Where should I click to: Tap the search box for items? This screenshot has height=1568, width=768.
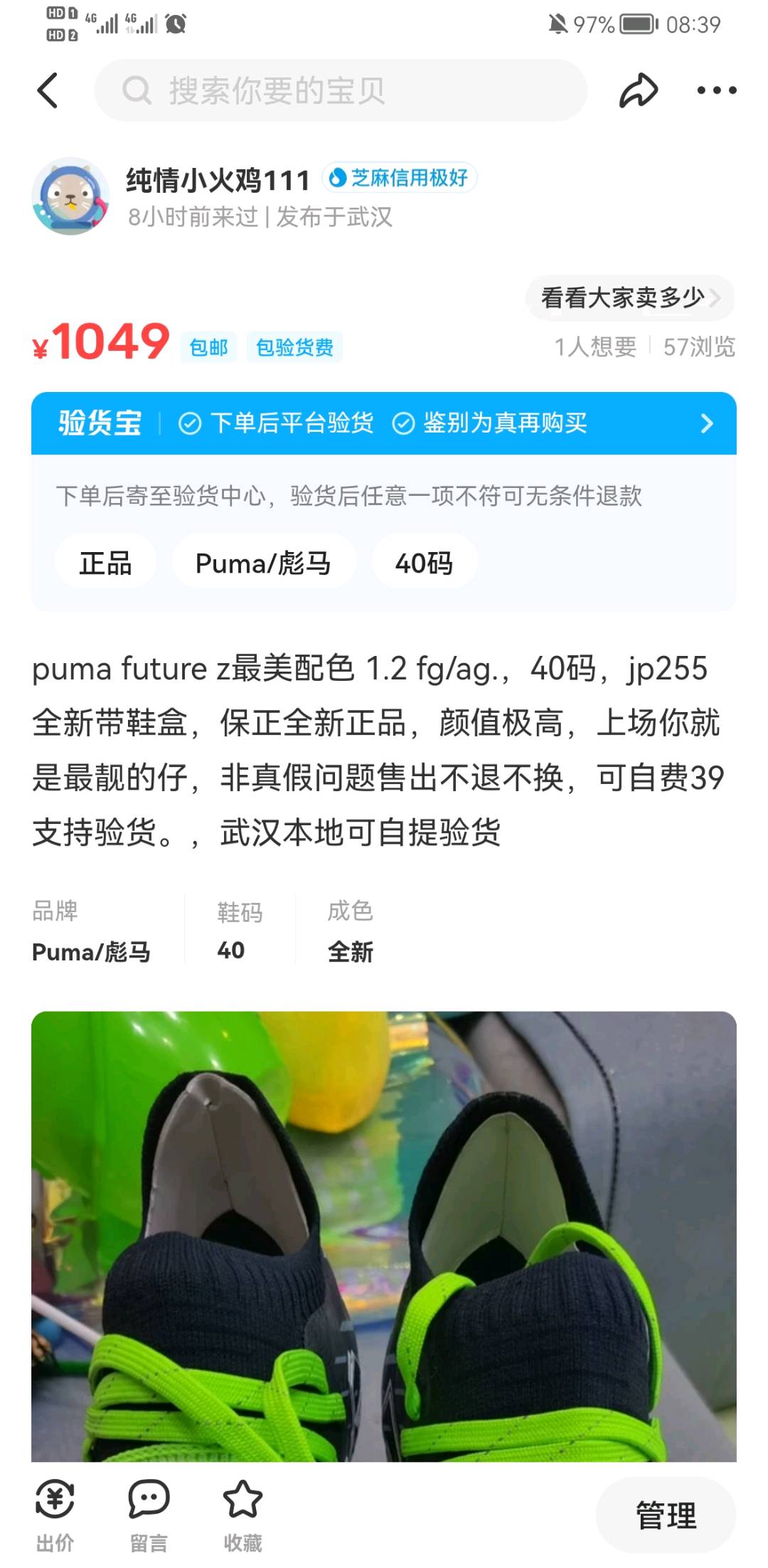[x=341, y=90]
